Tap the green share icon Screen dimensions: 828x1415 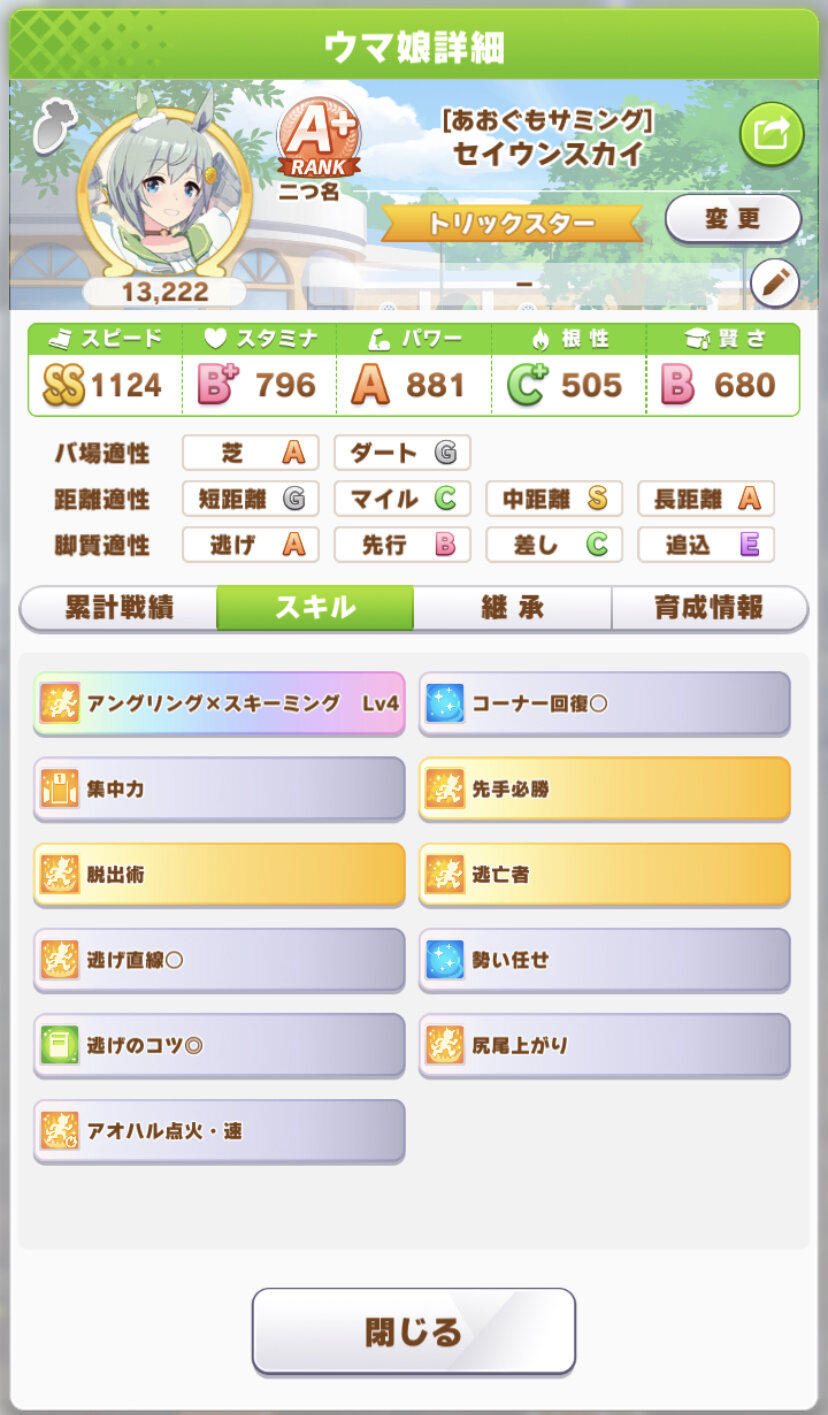771,134
